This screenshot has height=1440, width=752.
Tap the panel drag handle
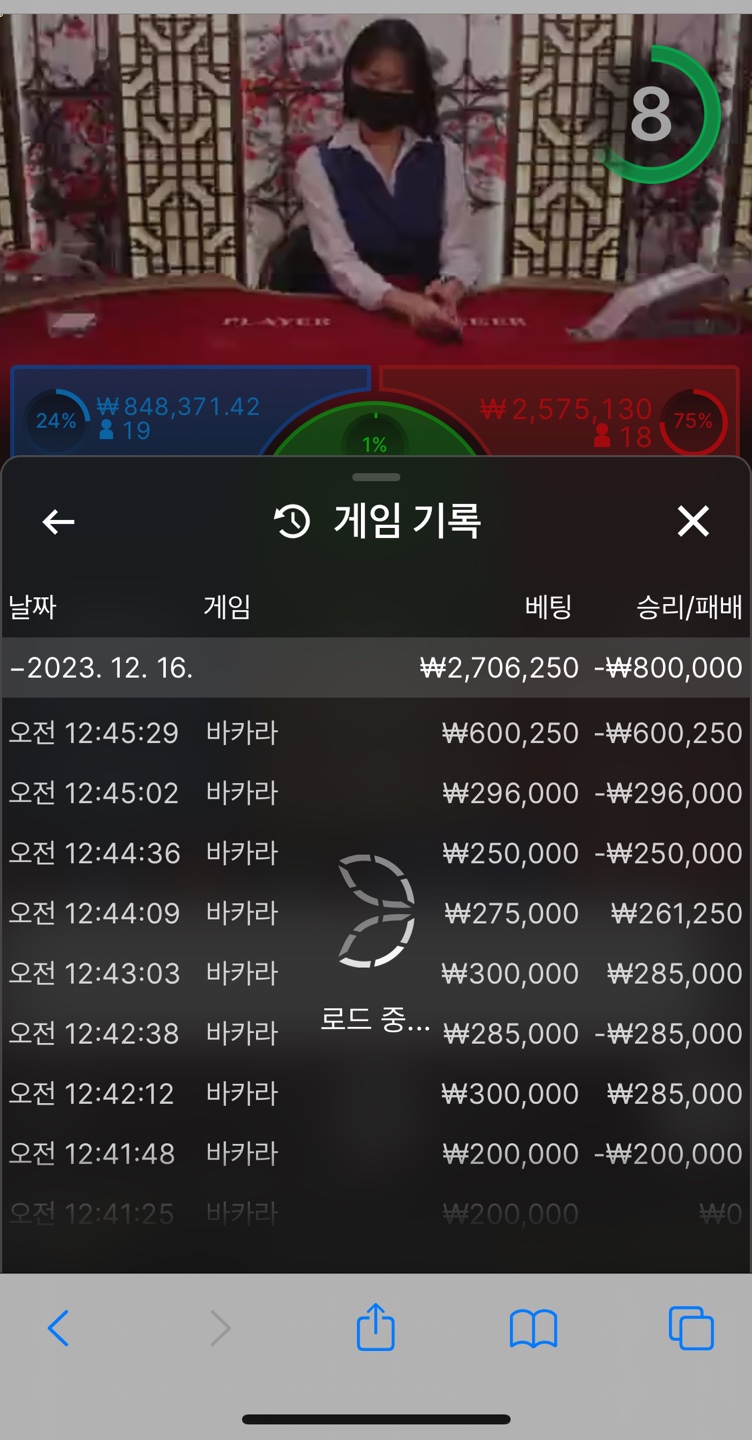click(x=376, y=477)
